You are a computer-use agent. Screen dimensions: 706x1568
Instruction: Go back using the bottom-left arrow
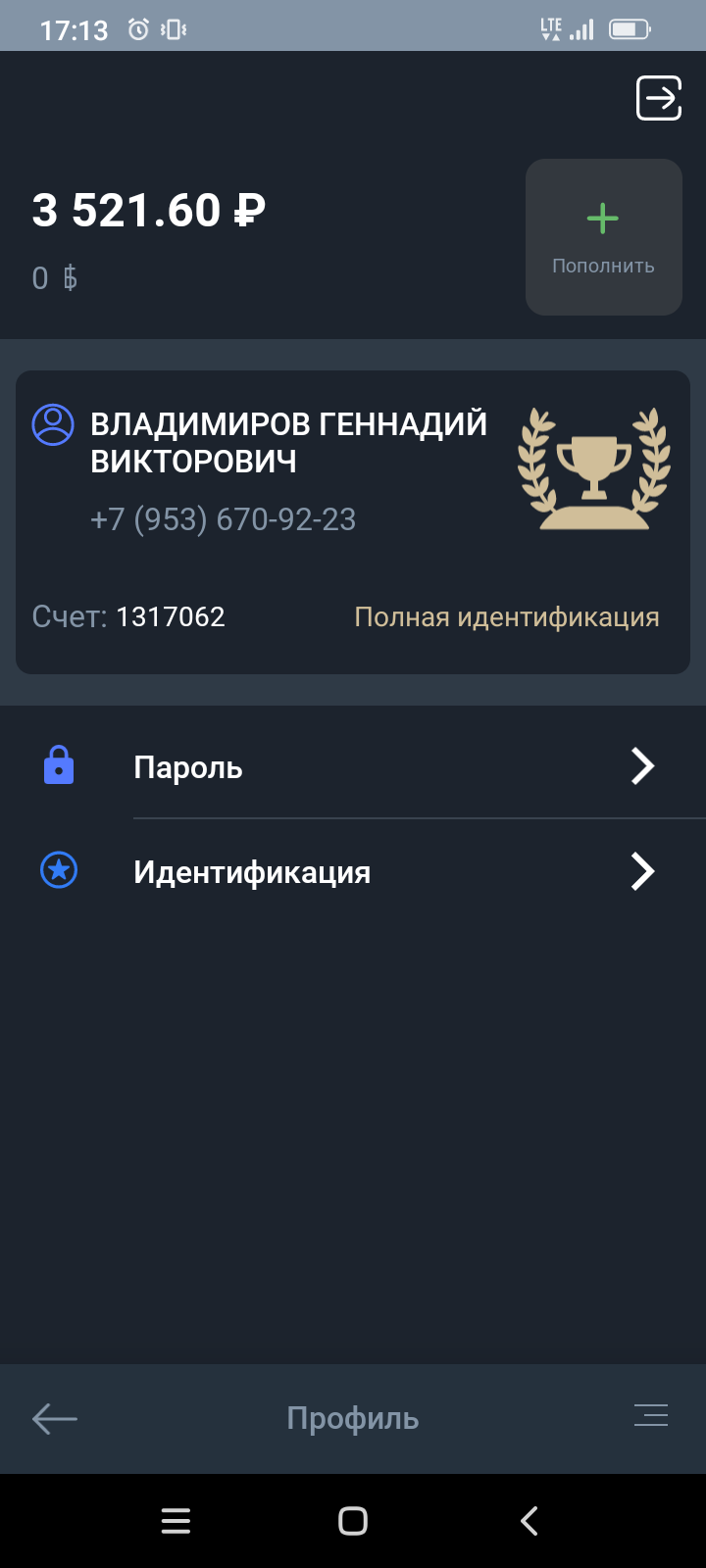(x=55, y=1418)
